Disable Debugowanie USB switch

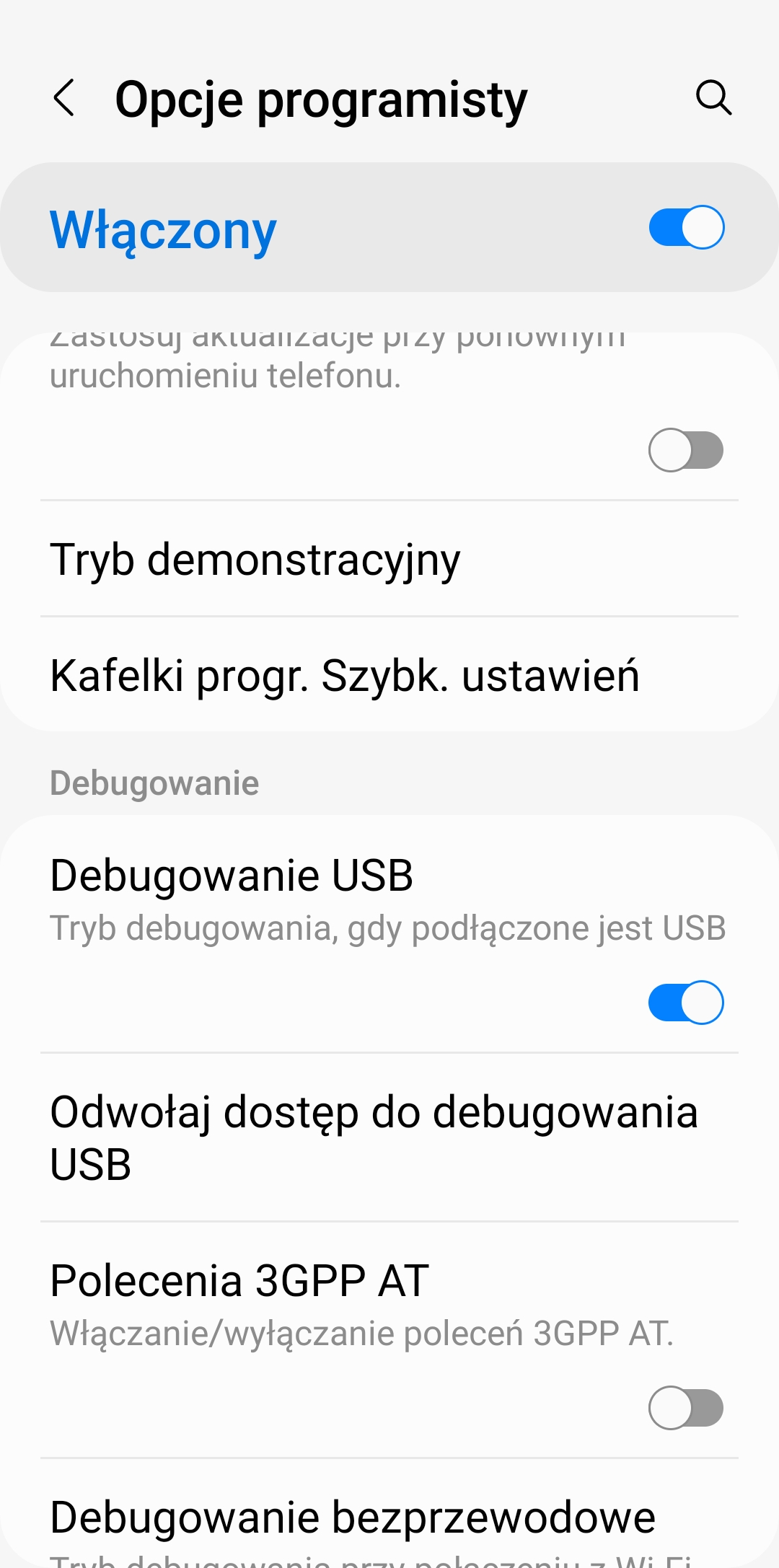tap(686, 1003)
